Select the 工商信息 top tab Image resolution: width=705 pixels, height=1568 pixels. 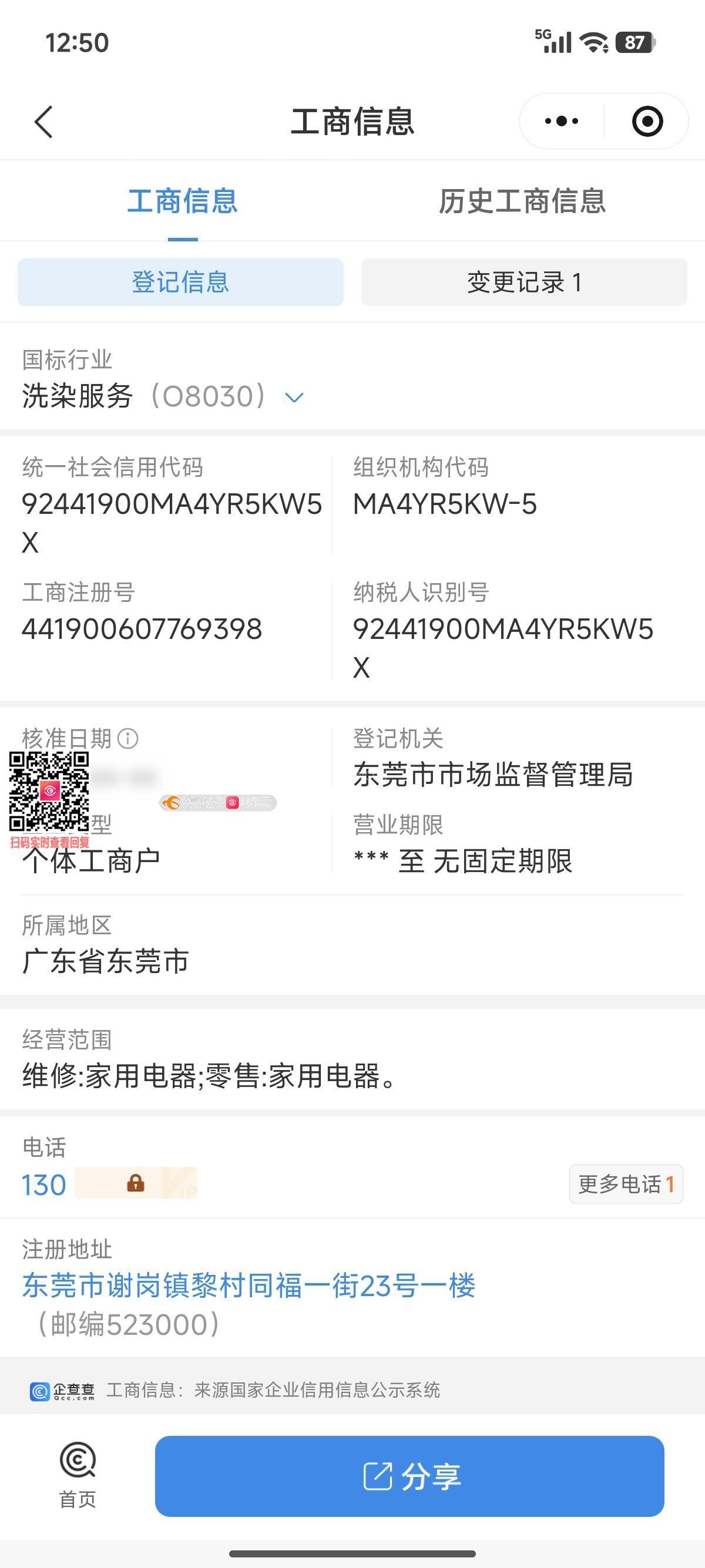(182, 201)
